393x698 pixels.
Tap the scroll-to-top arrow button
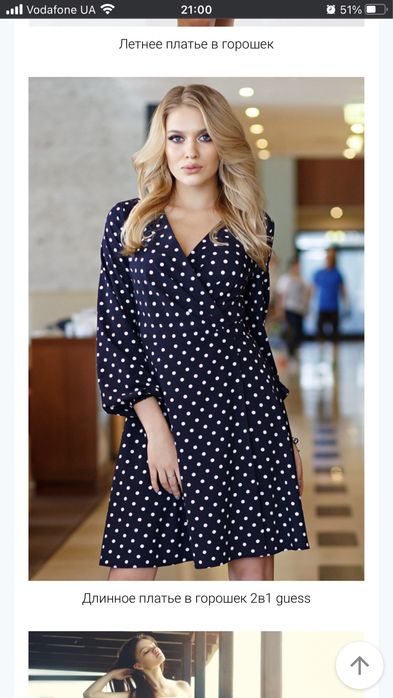point(359,665)
